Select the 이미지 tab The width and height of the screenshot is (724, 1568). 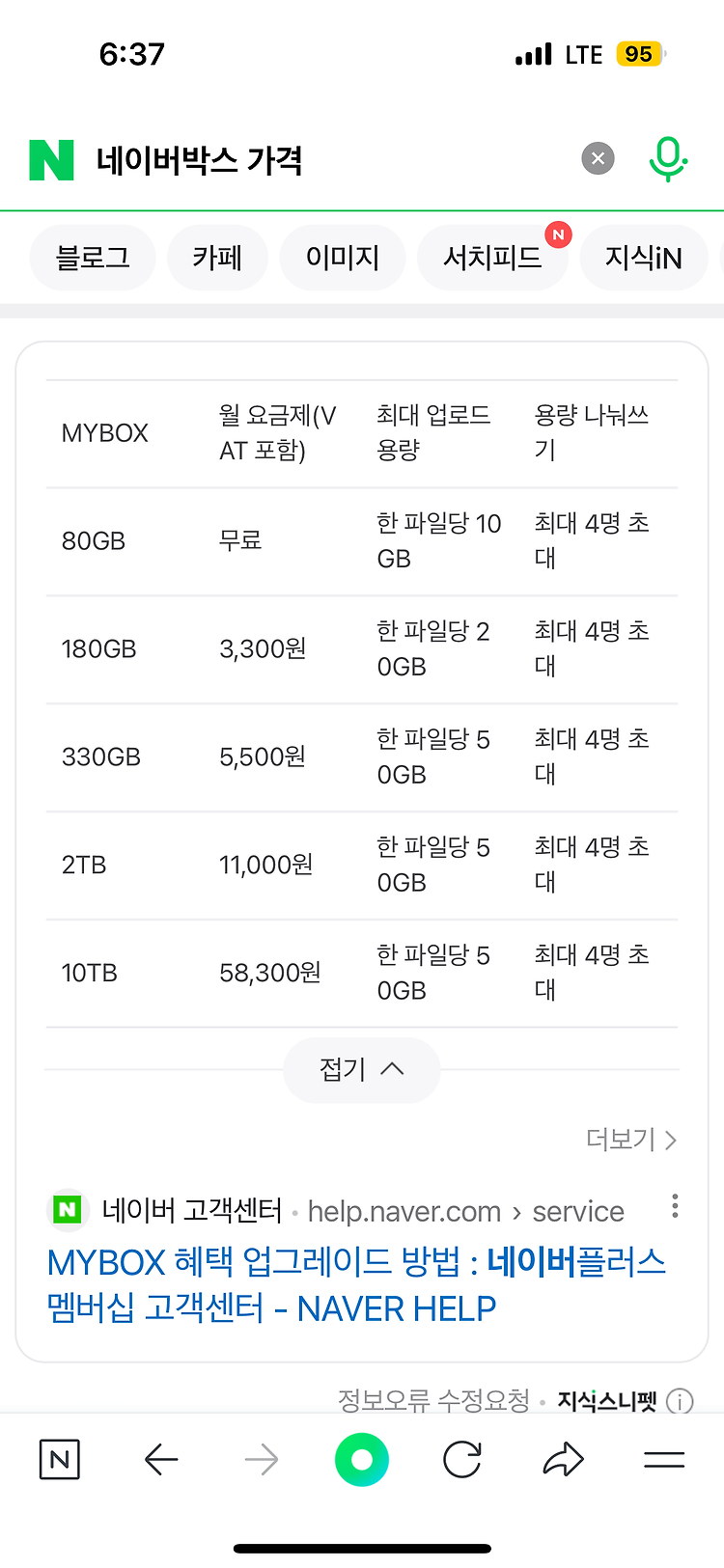coord(343,258)
